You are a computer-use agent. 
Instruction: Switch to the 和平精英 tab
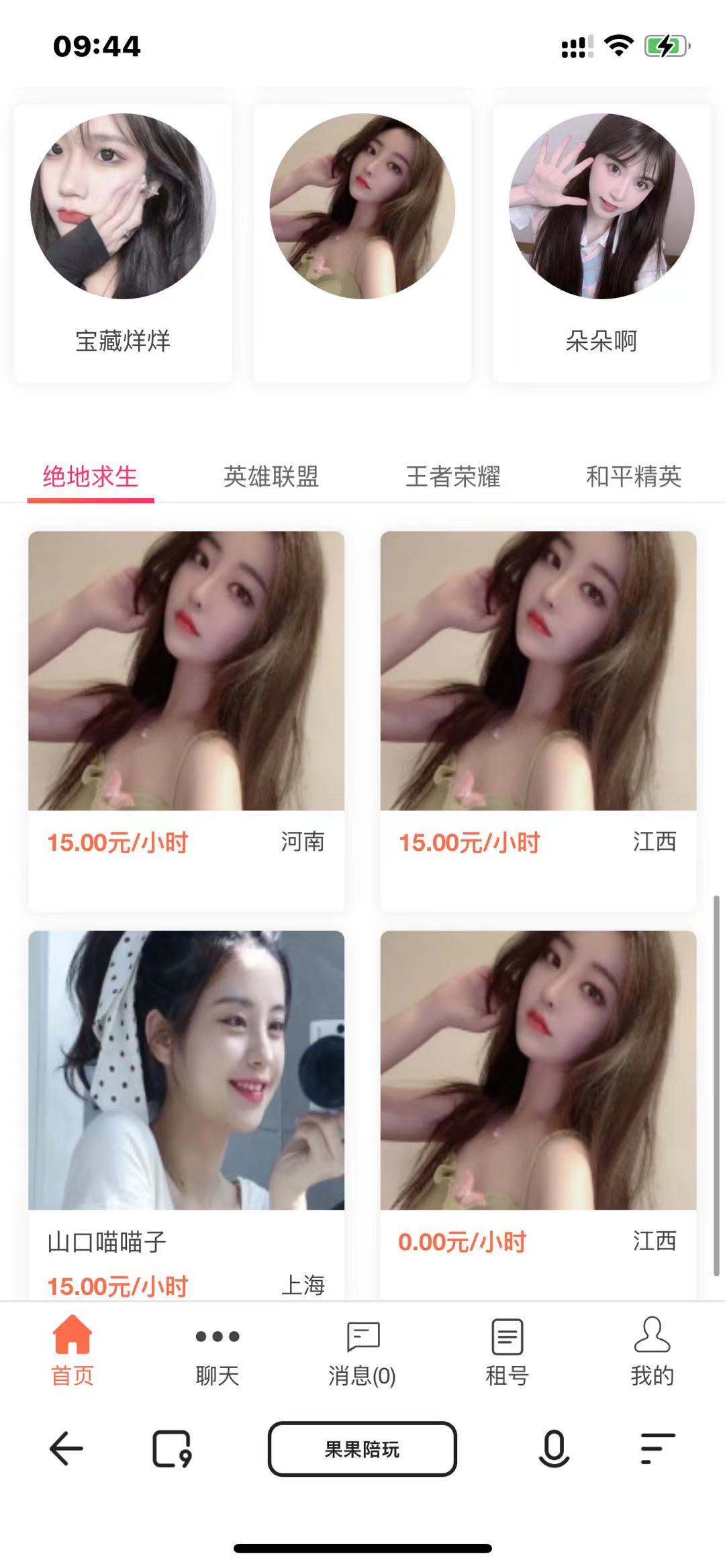coord(634,477)
